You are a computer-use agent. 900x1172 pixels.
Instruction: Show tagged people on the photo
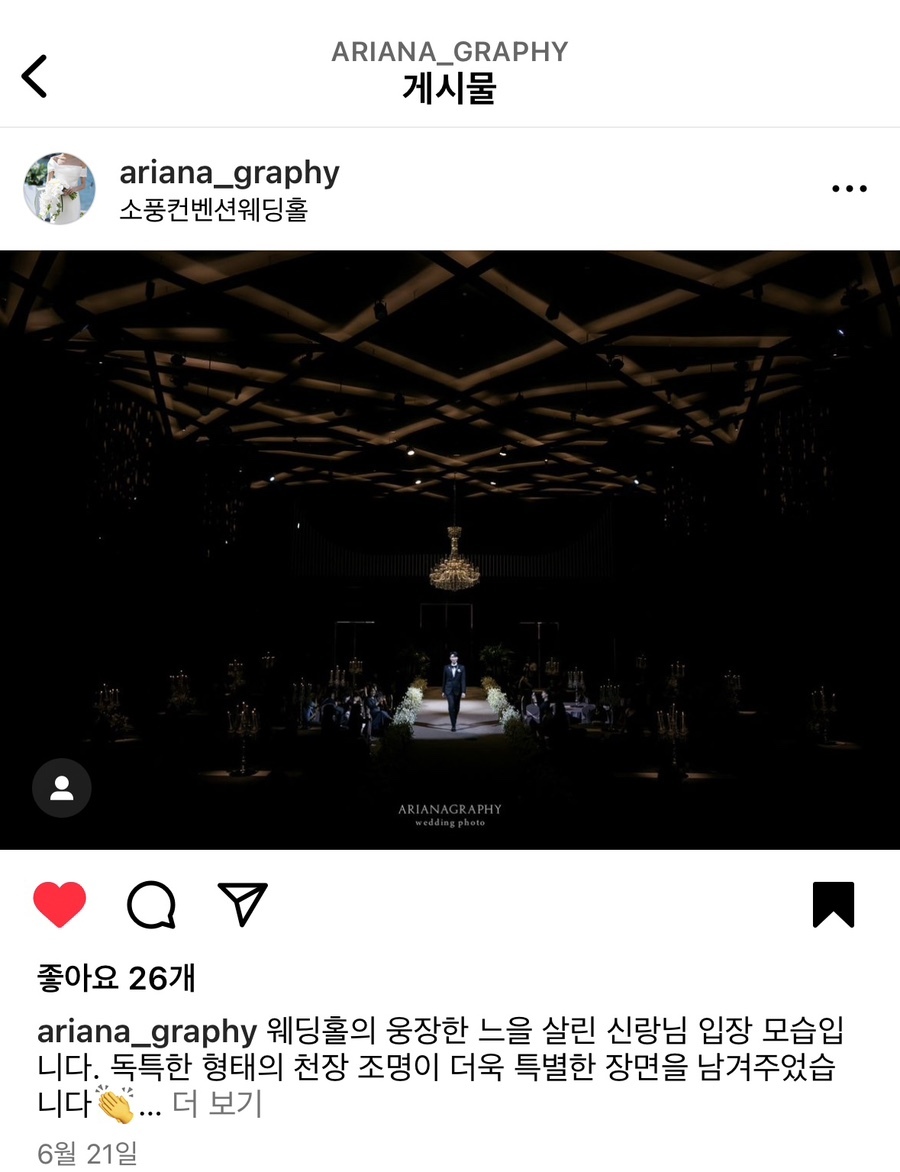(62, 788)
